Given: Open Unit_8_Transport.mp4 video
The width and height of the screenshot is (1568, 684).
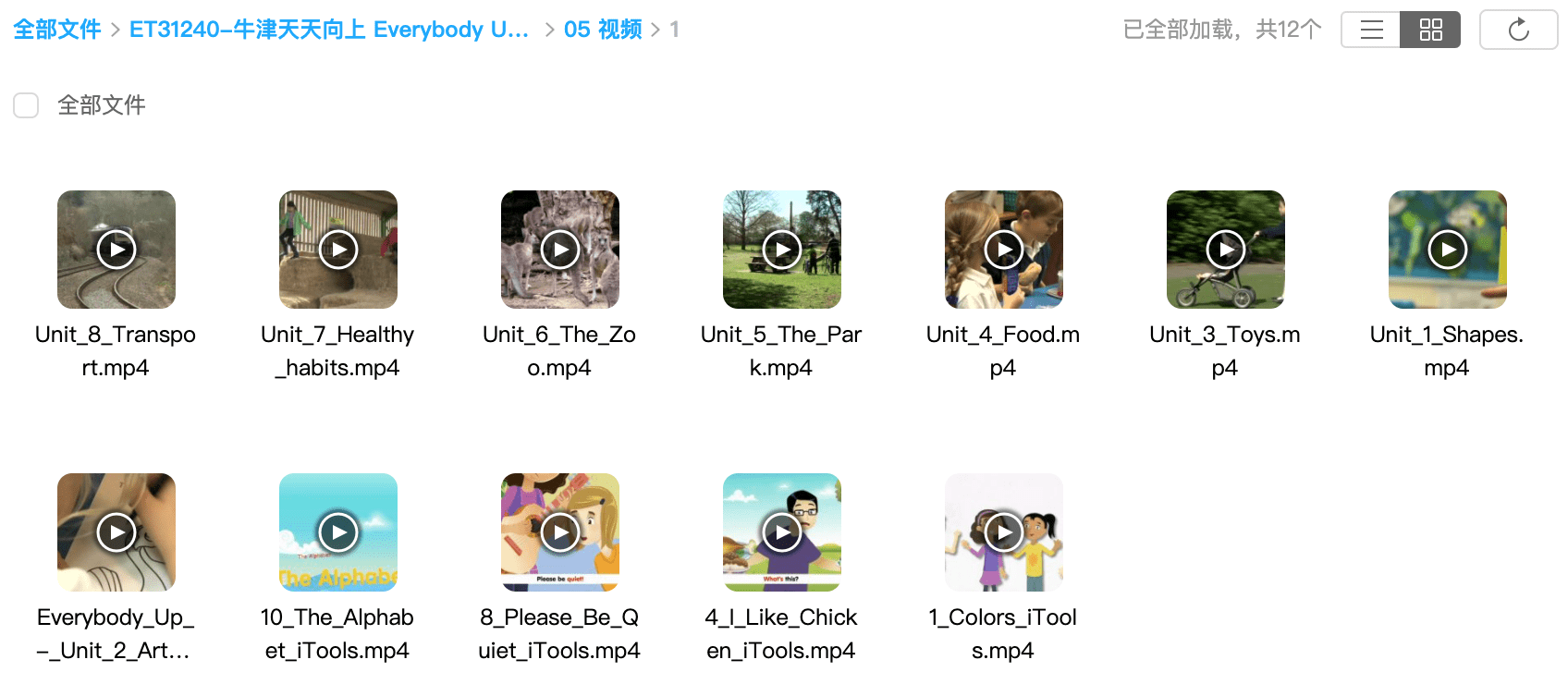Looking at the screenshot, I should click(x=116, y=250).
